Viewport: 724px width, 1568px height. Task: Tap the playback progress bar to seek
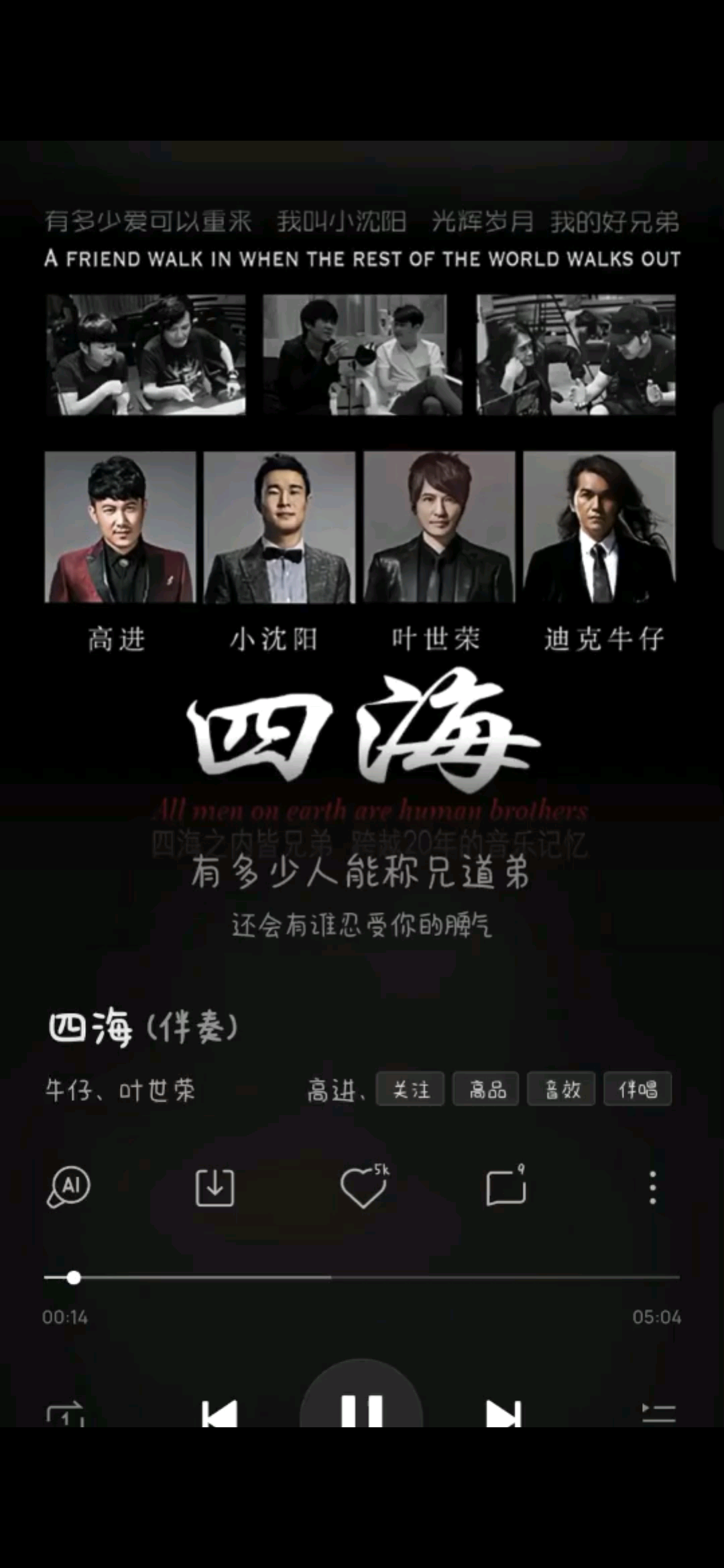(362, 1277)
